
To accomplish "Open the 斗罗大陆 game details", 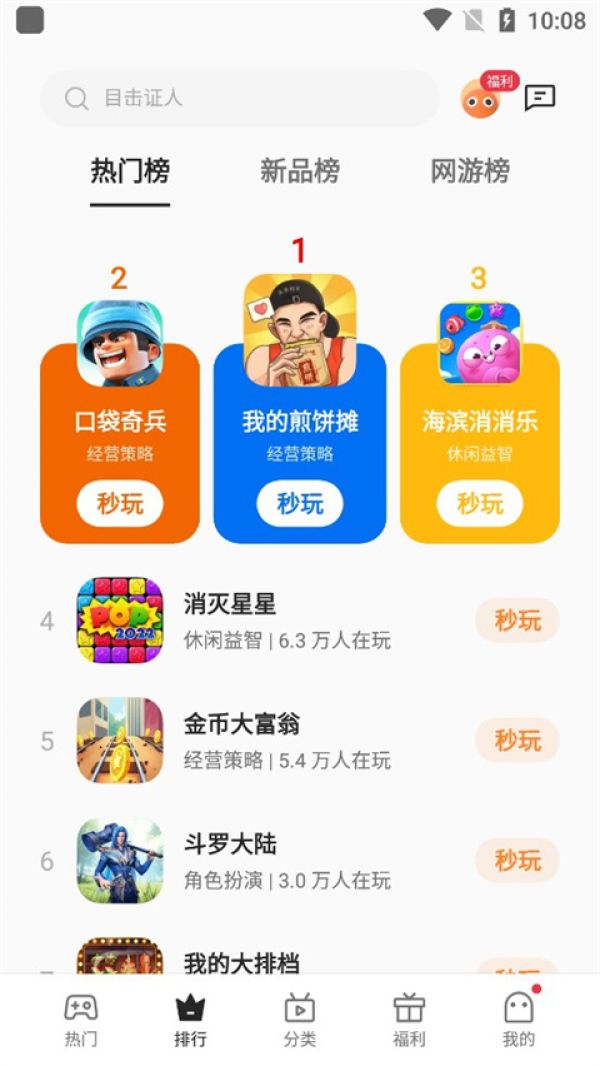I will (x=230, y=845).
